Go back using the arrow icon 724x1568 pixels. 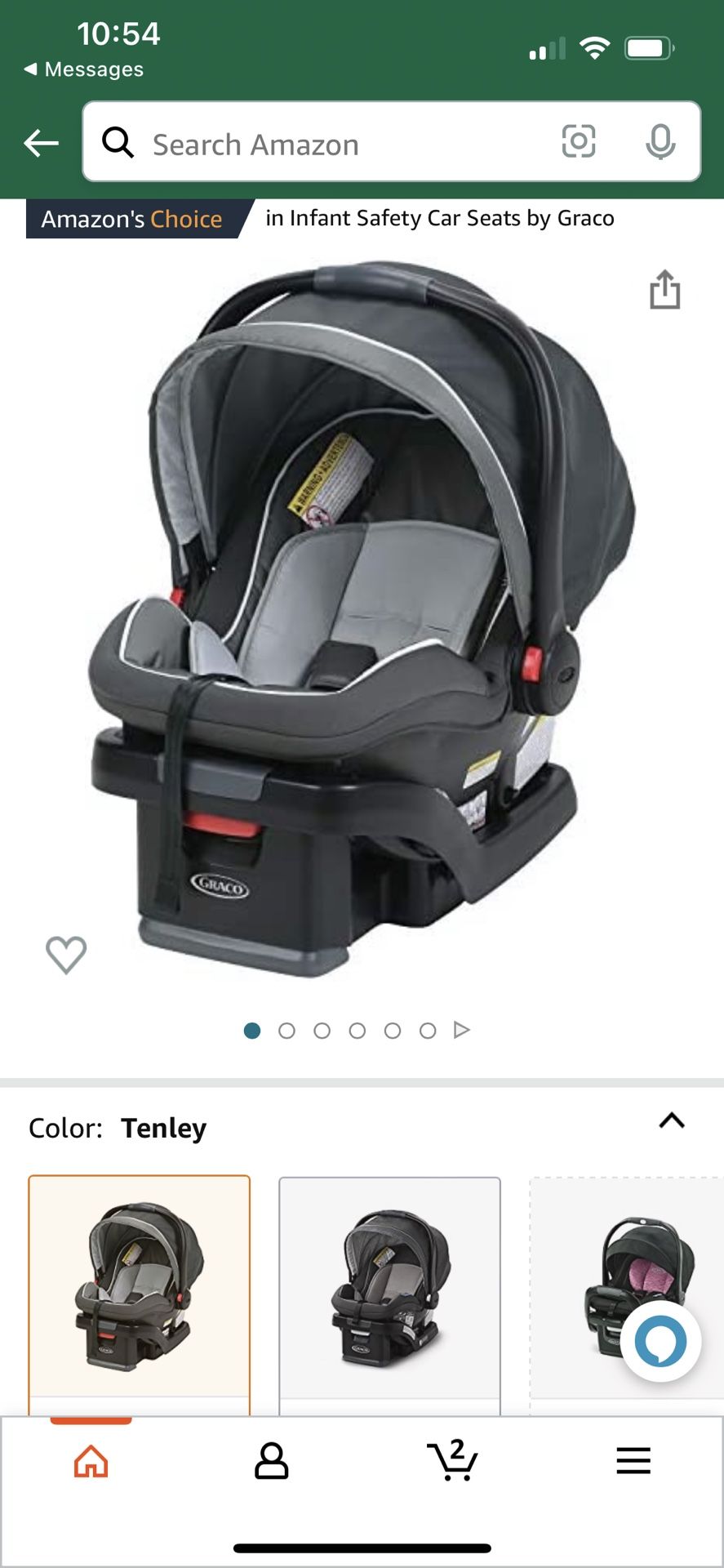click(41, 144)
